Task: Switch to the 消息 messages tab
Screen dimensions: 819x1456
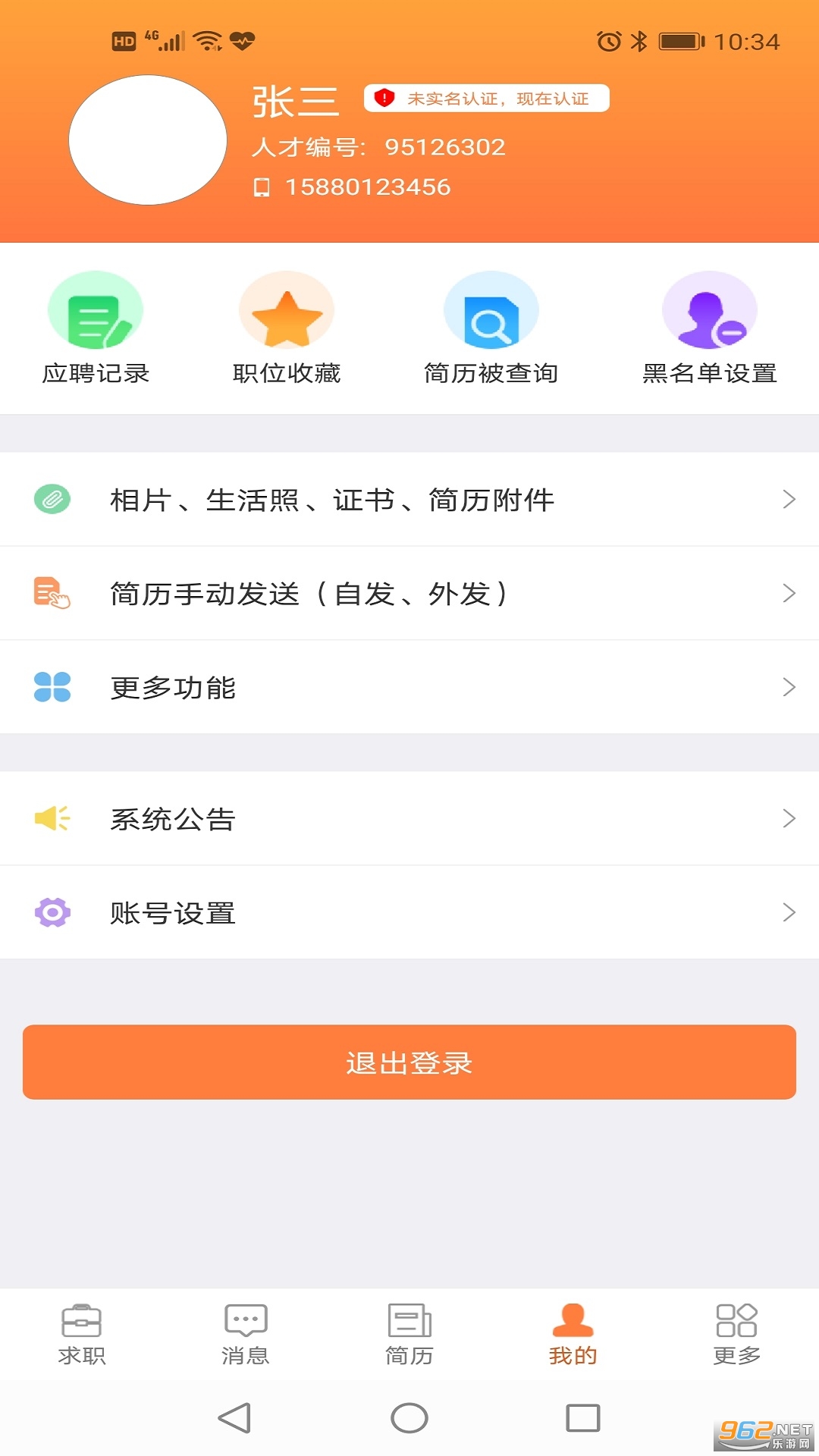Action: [246, 1335]
